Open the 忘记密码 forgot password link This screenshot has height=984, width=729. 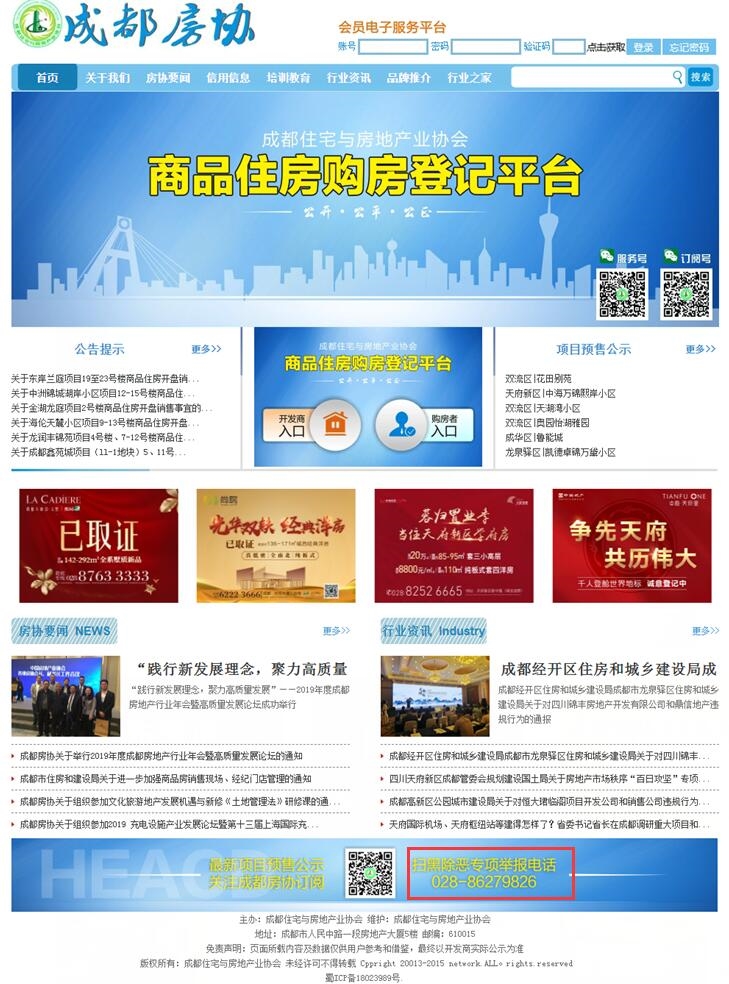tap(689, 47)
